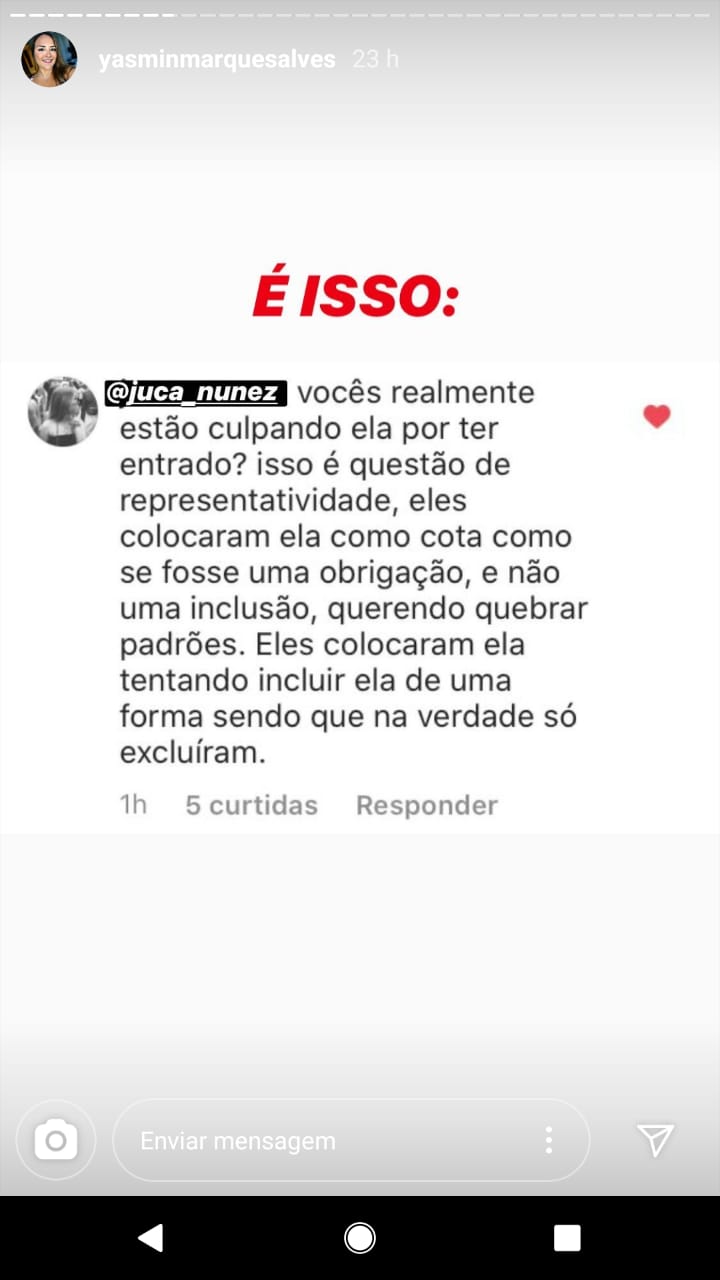Open the story options menu

pos(548,1140)
